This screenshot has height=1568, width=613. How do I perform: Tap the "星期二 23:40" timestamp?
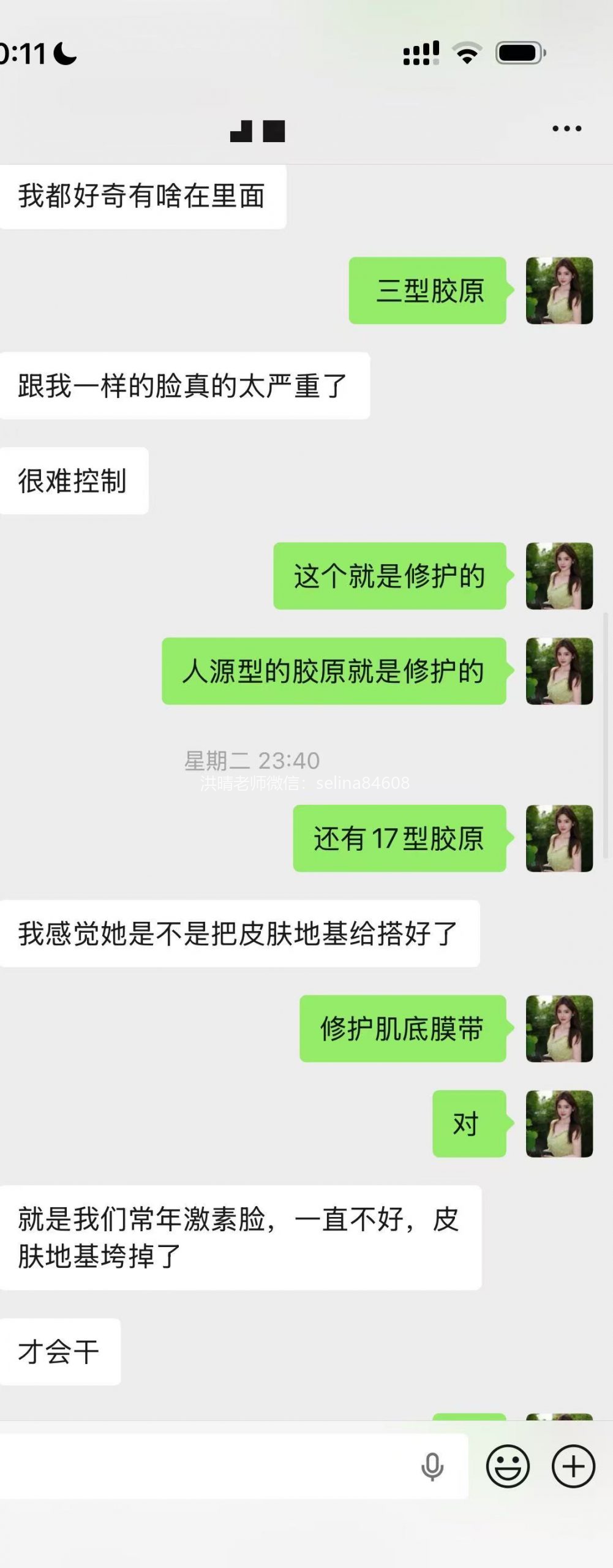[x=251, y=759]
